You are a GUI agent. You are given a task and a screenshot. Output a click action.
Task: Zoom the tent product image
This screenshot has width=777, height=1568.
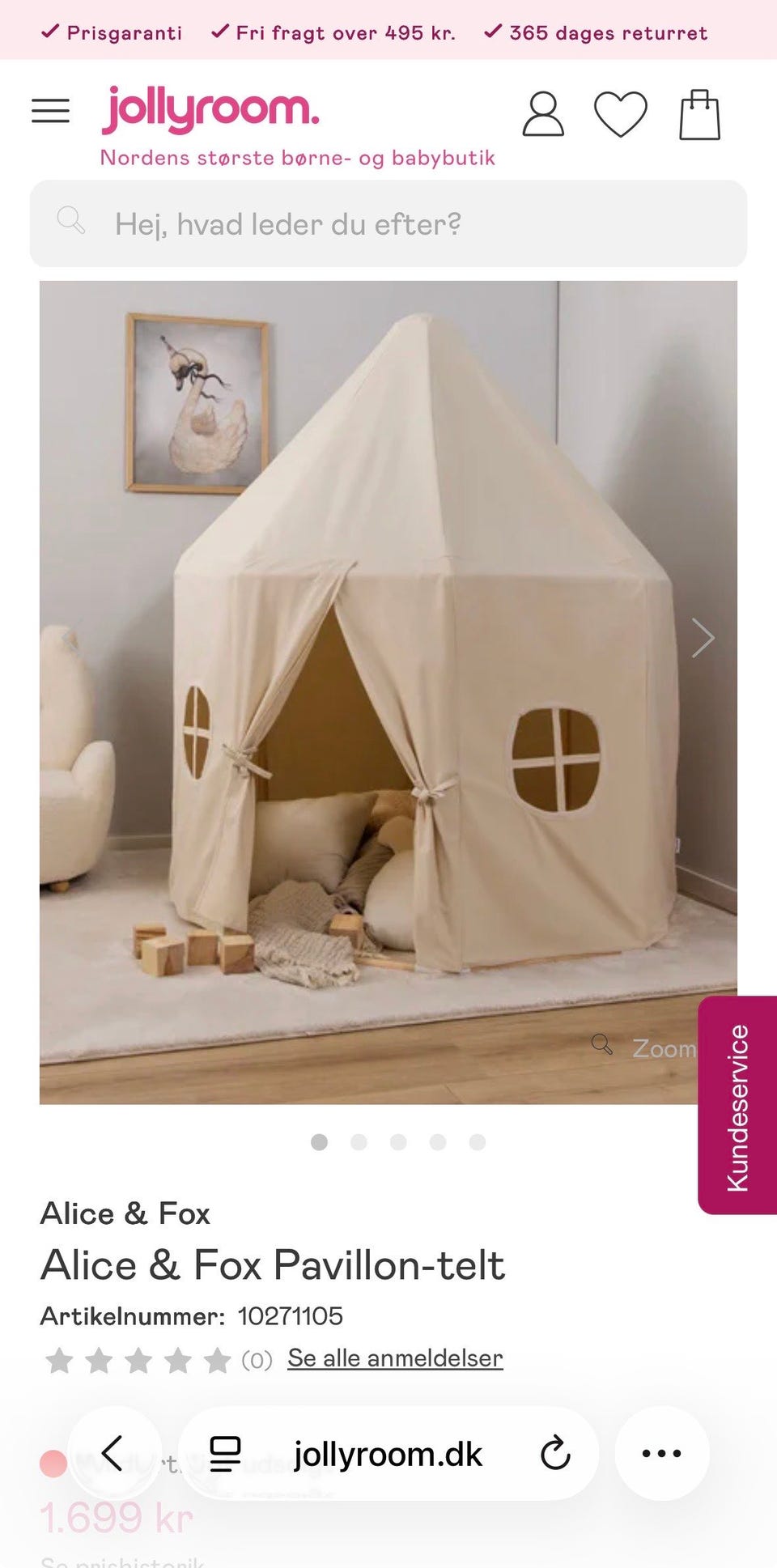point(645,1047)
